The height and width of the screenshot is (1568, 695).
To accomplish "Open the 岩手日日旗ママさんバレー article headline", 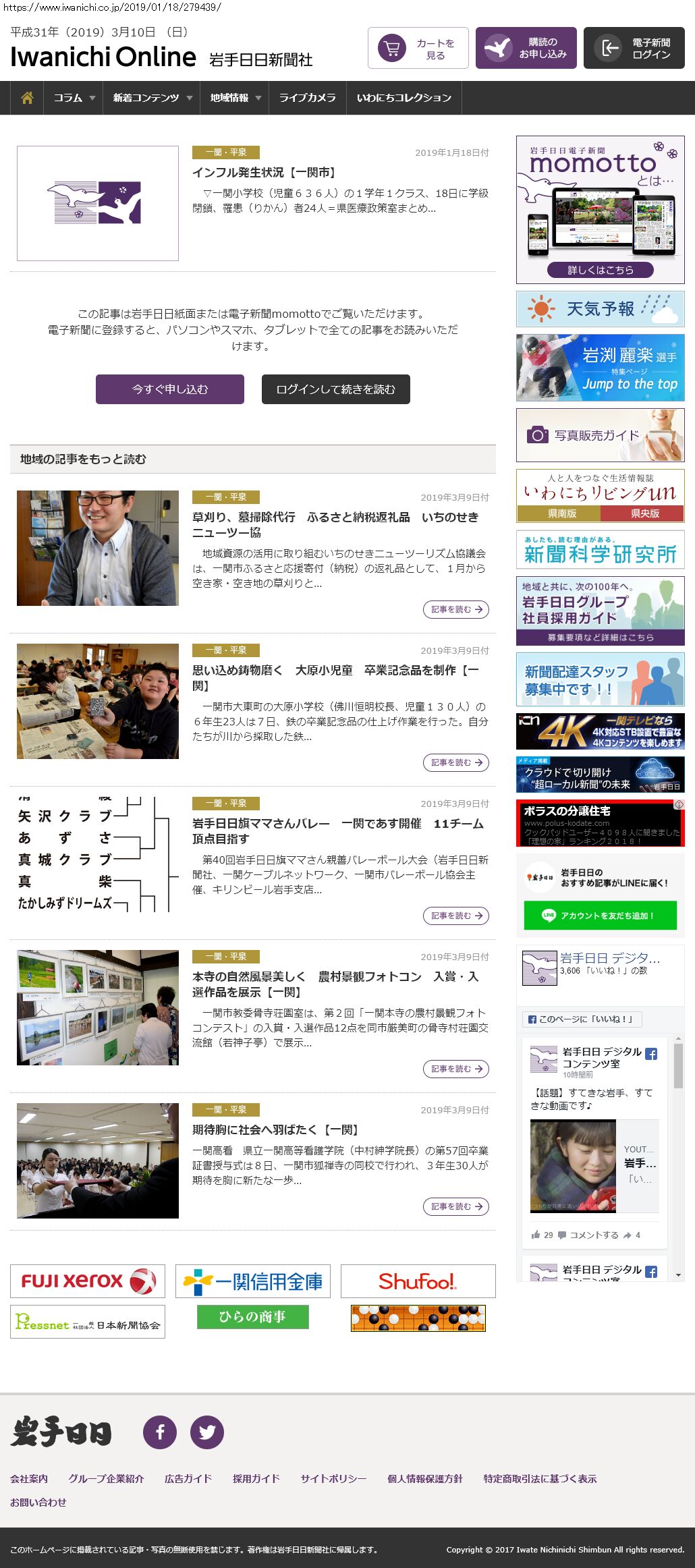I will 337,831.
